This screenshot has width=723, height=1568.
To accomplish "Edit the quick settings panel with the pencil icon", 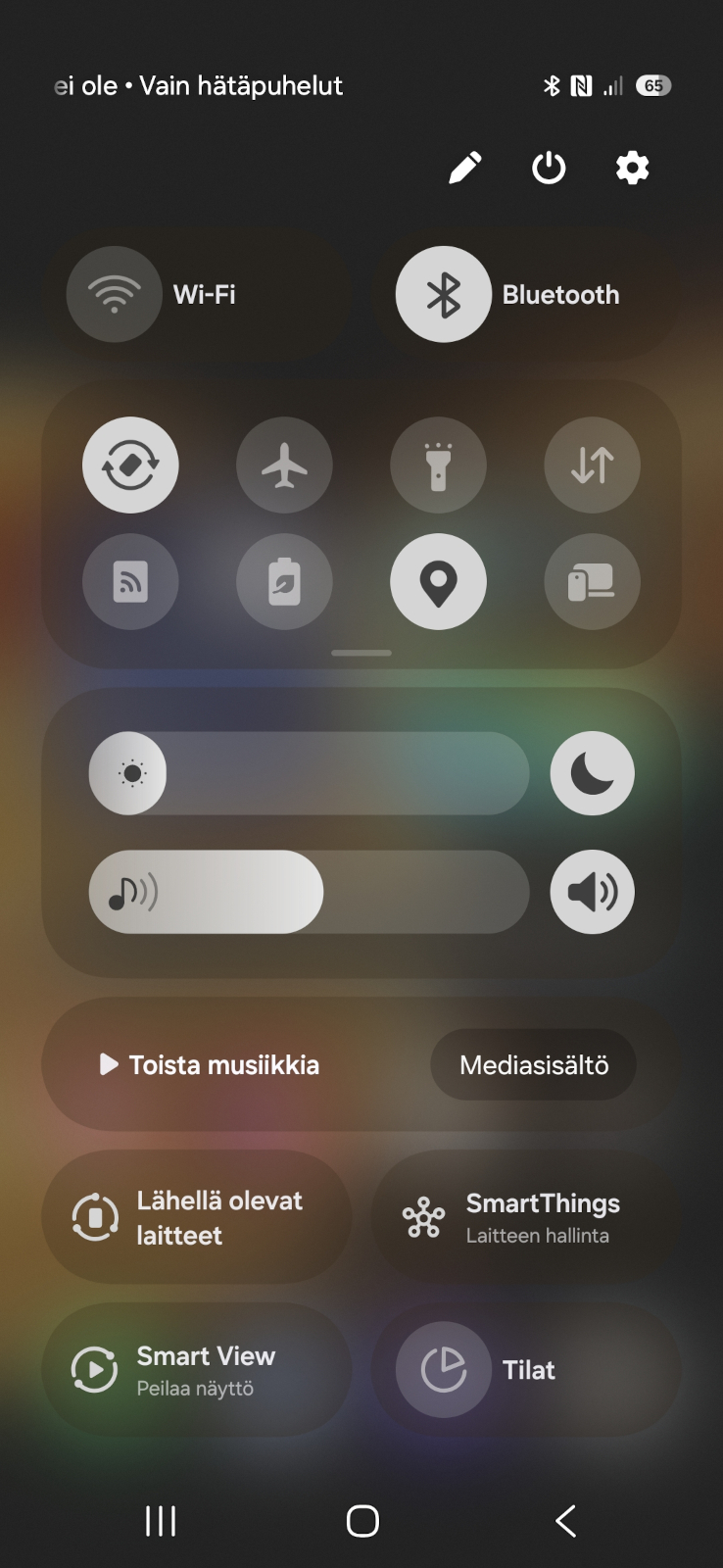I will [x=464, y=168].
